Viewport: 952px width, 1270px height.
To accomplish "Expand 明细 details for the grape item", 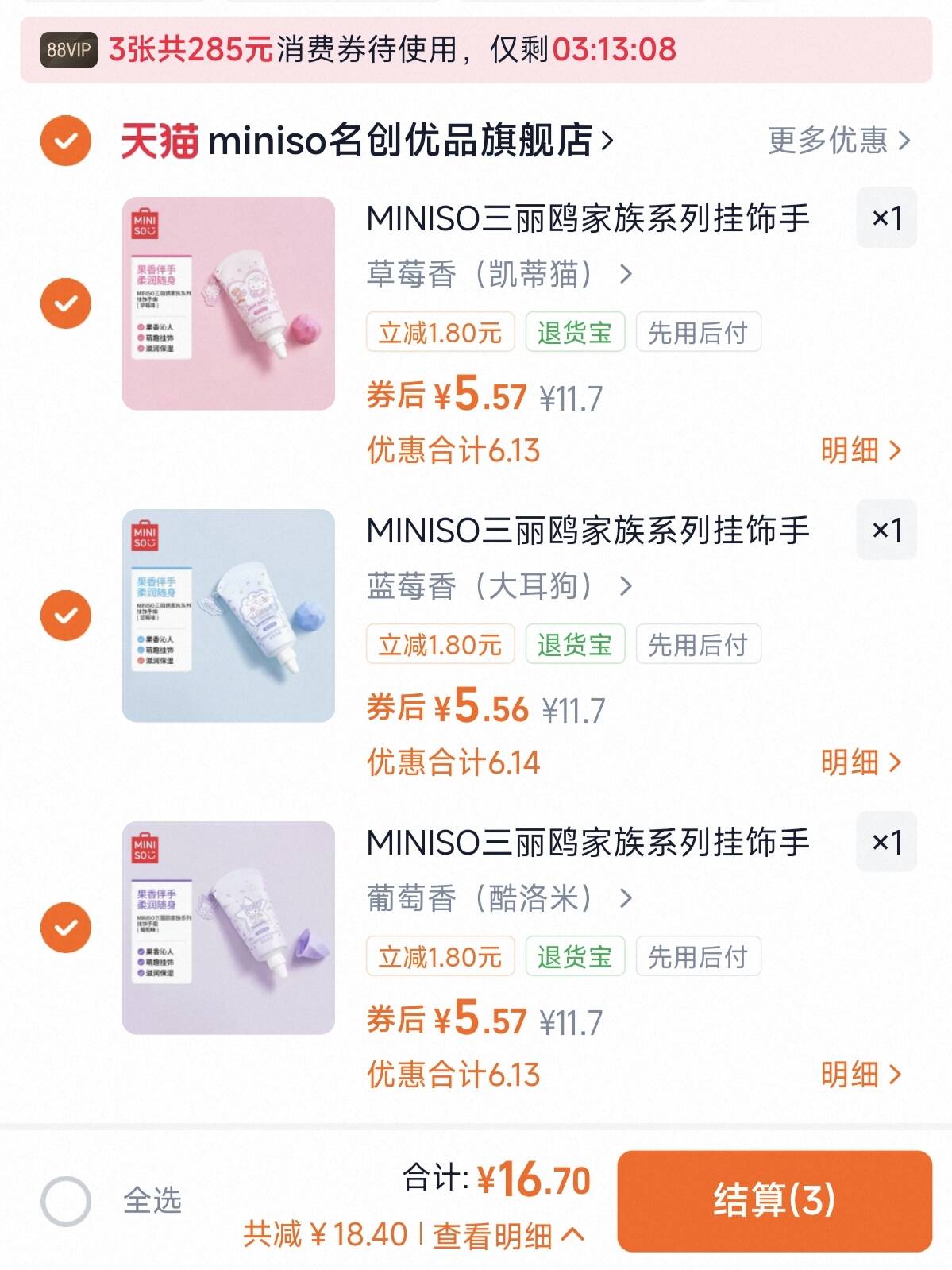I will [x=860, y=1075].
